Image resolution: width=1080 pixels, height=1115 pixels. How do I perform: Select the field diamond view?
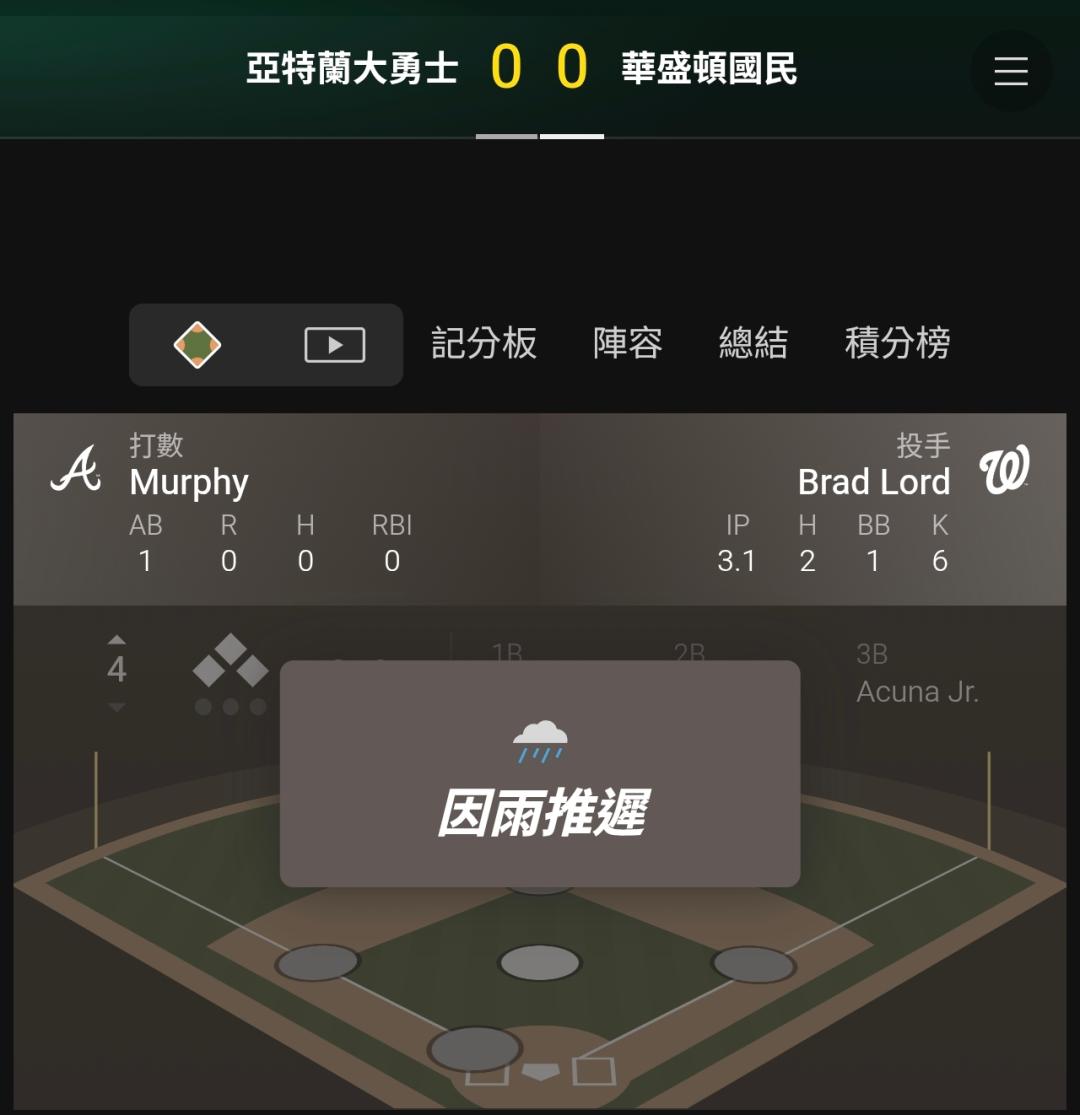click(197, 345)
